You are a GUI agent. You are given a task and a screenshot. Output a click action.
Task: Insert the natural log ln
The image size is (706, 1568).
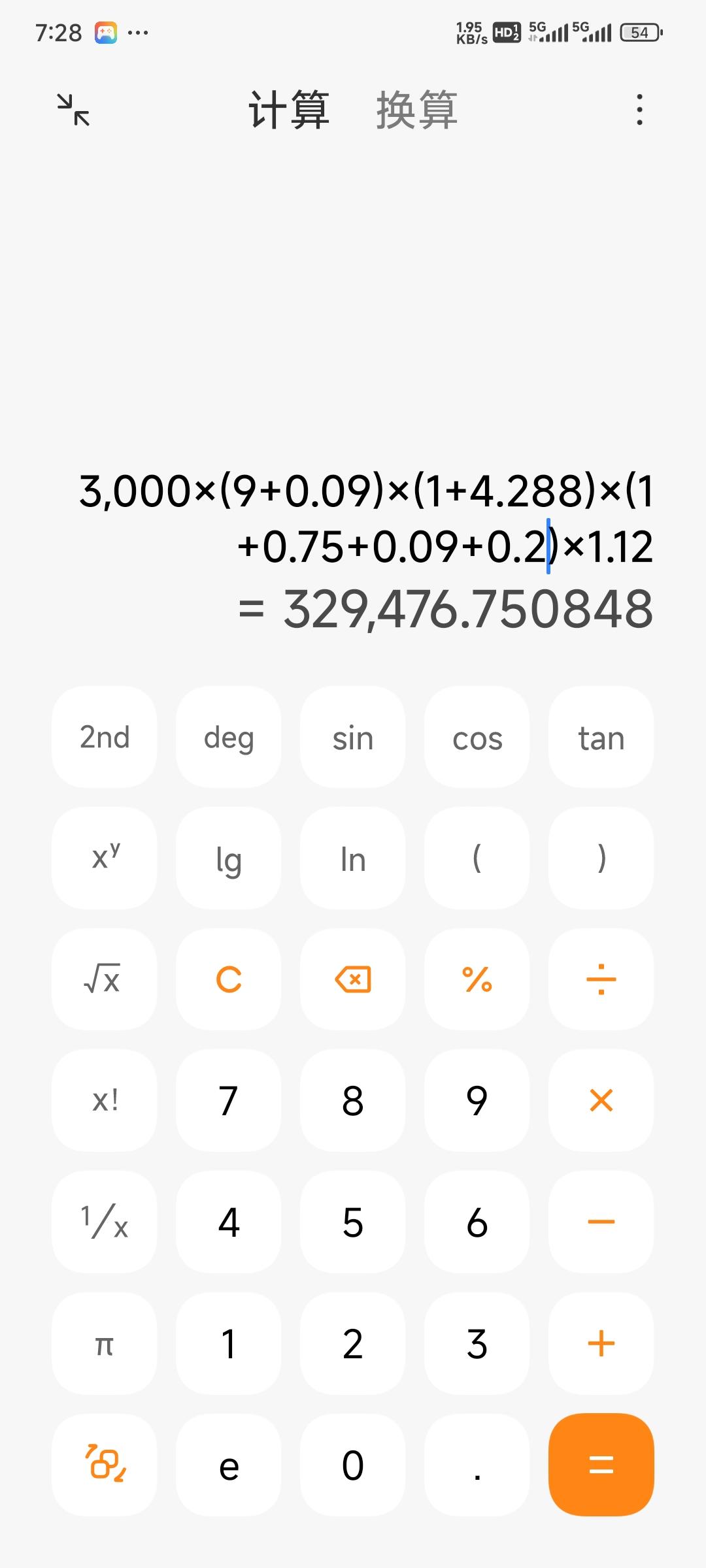click(353, 859)
